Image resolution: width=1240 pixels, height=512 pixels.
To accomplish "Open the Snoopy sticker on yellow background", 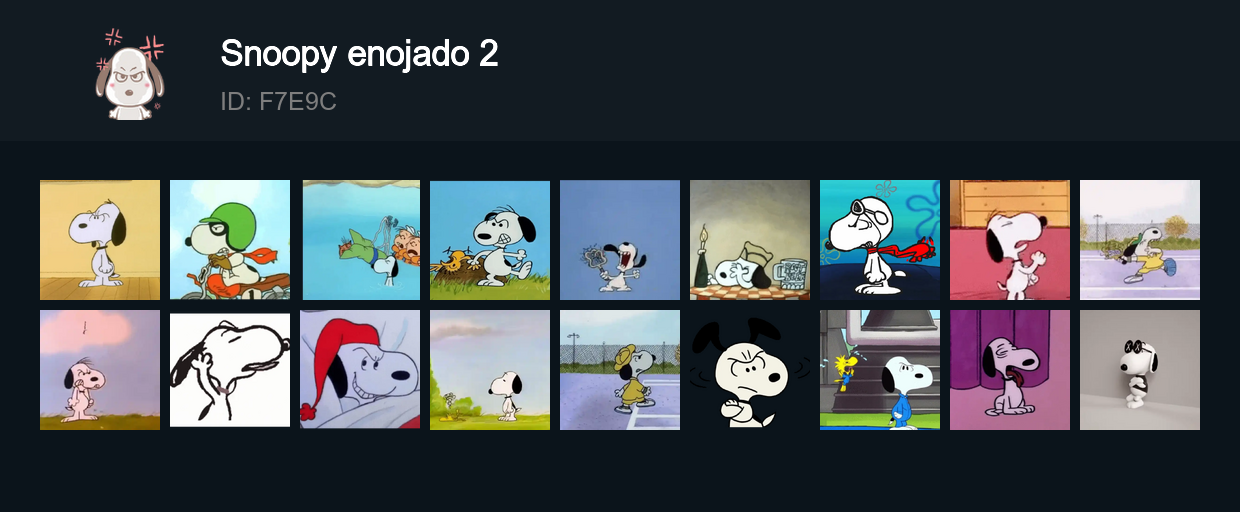I will [100, 240].
